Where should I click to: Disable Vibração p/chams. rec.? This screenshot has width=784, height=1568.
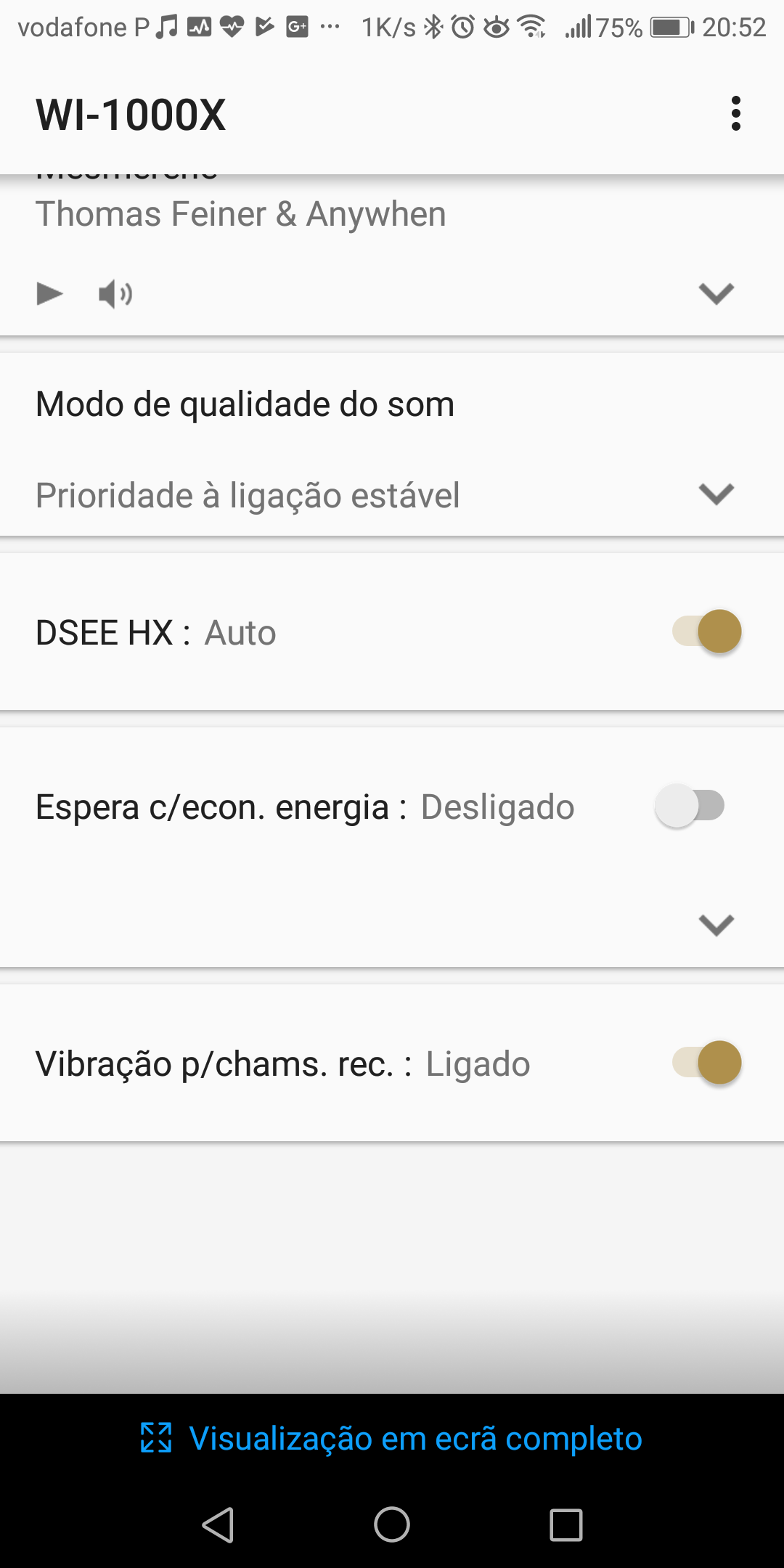coord(707,1063)
